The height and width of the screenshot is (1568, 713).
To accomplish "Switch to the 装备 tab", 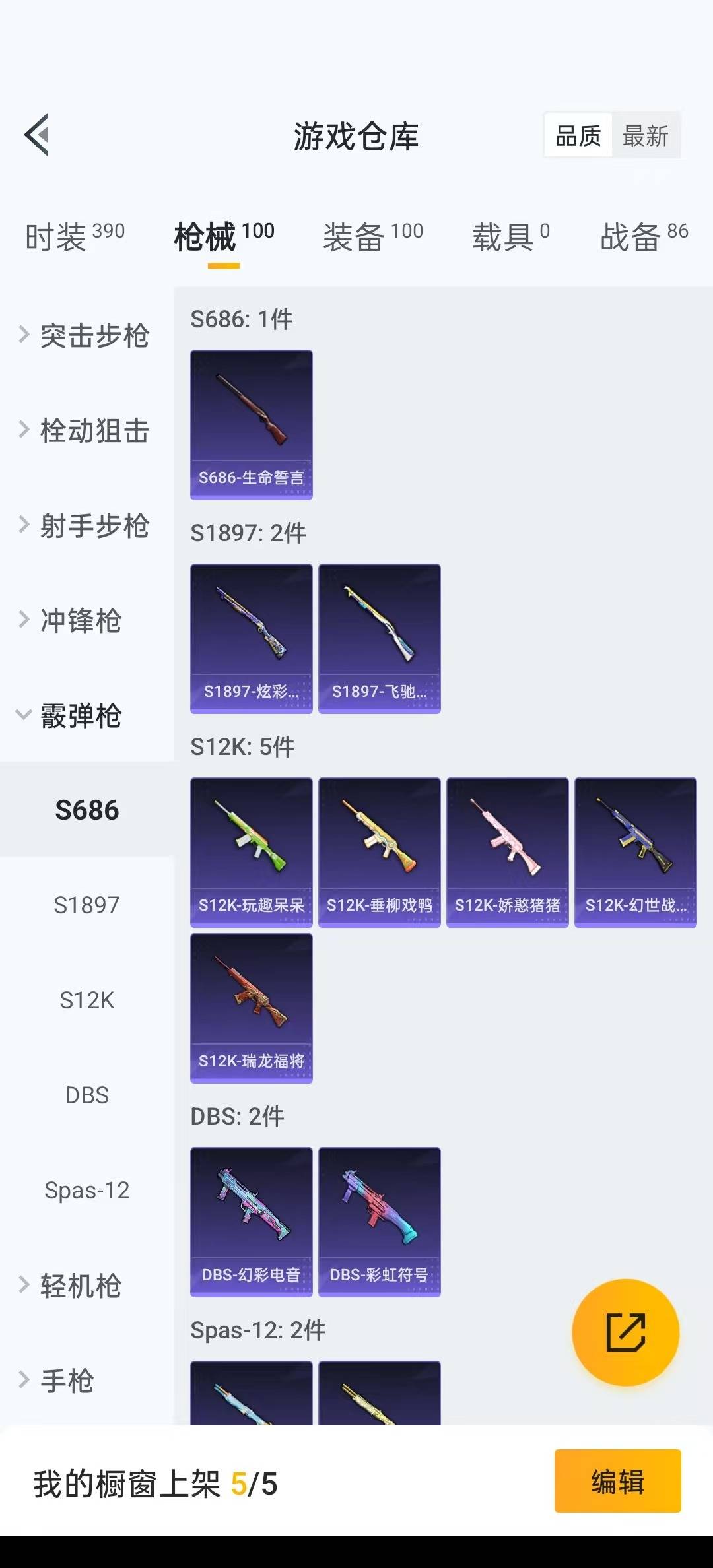I will coord(372,236).
